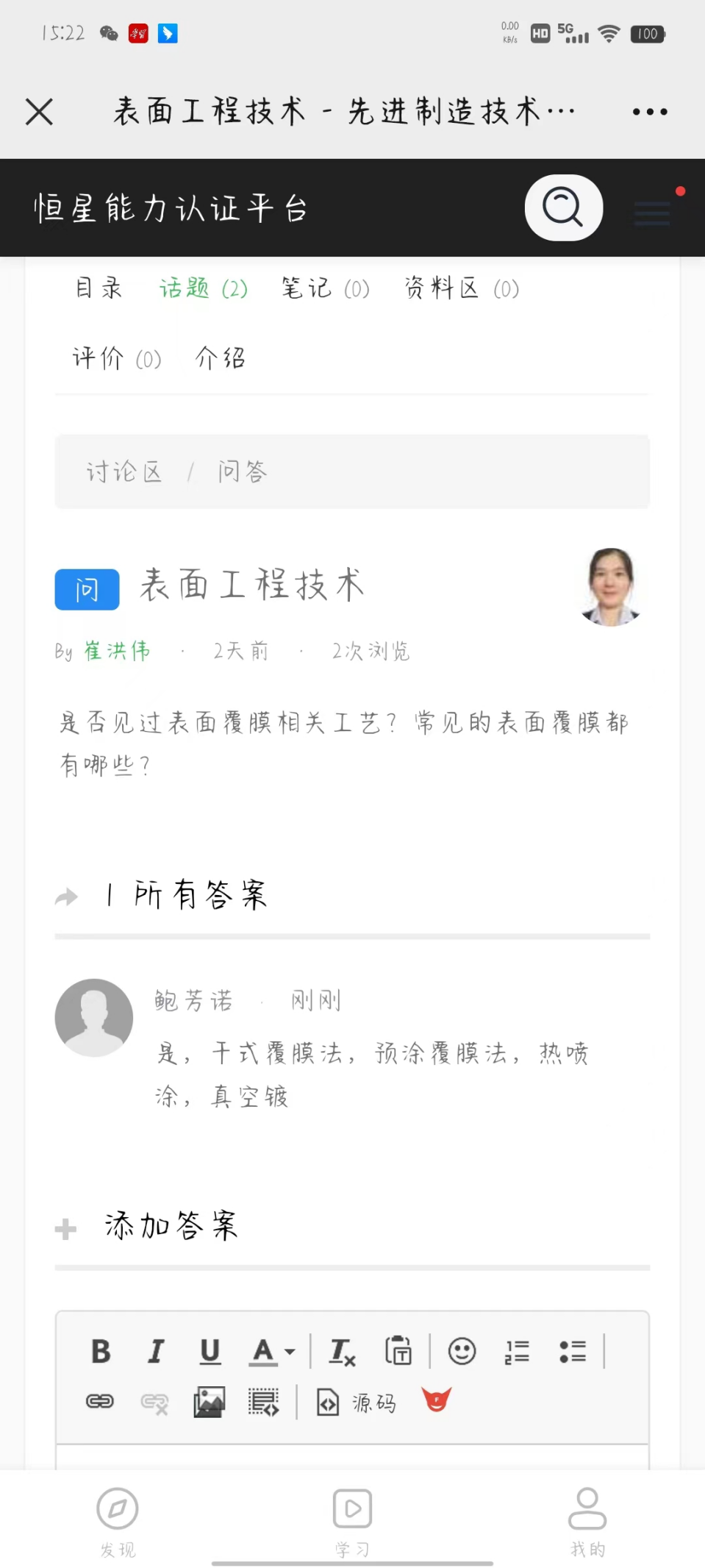Apply italic formatting in the editor
This screenshot has width=705, height=1568.
[x=156, y=1351]
